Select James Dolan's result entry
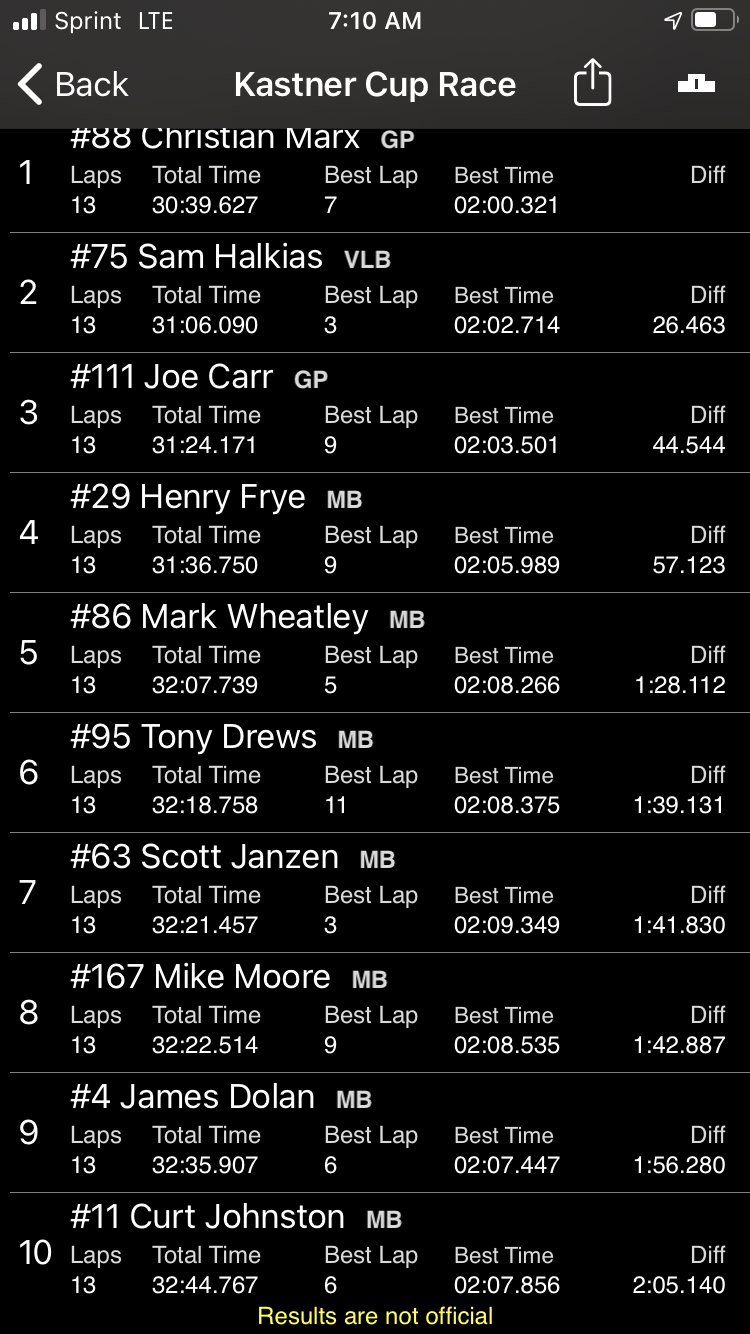 pos(375,1132)
